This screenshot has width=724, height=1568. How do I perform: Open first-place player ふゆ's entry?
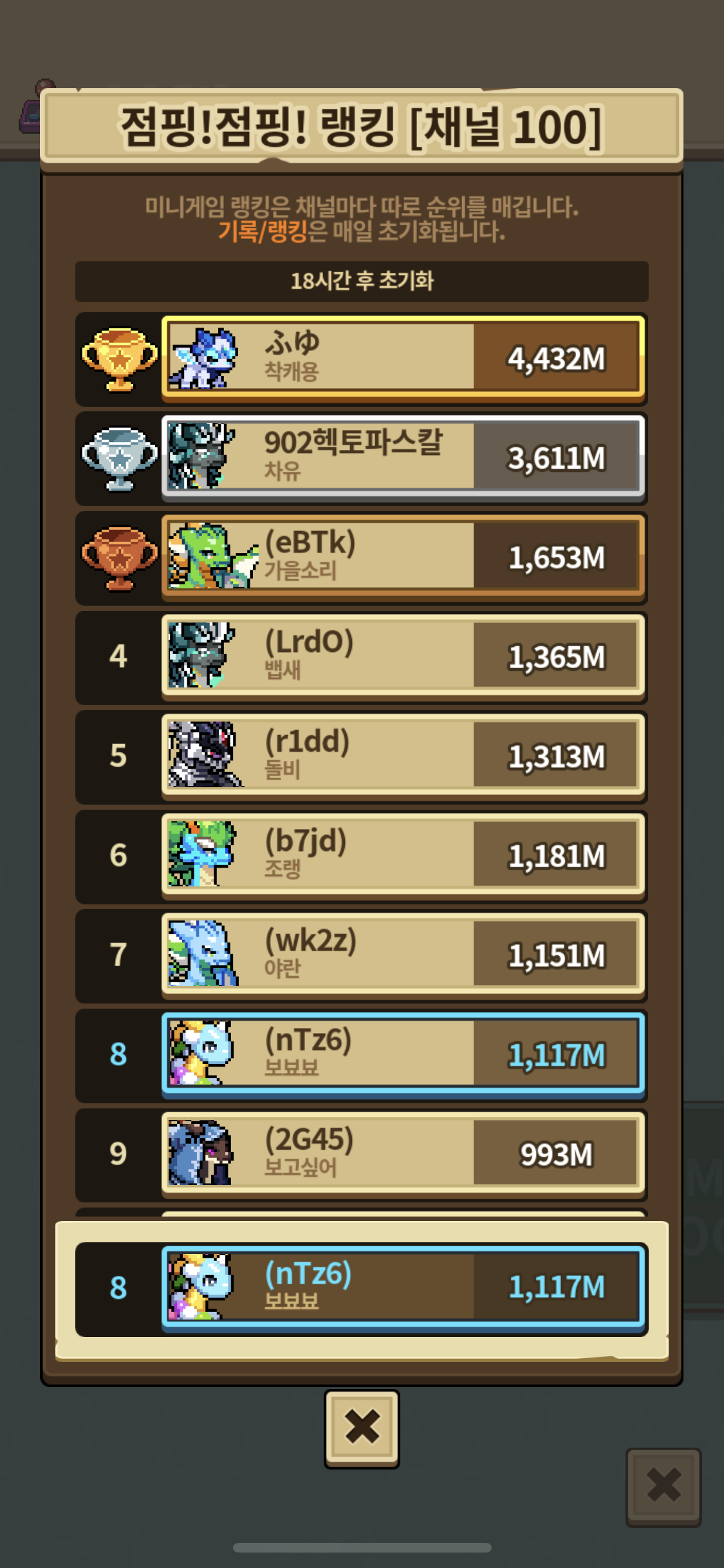coord(403,357)
